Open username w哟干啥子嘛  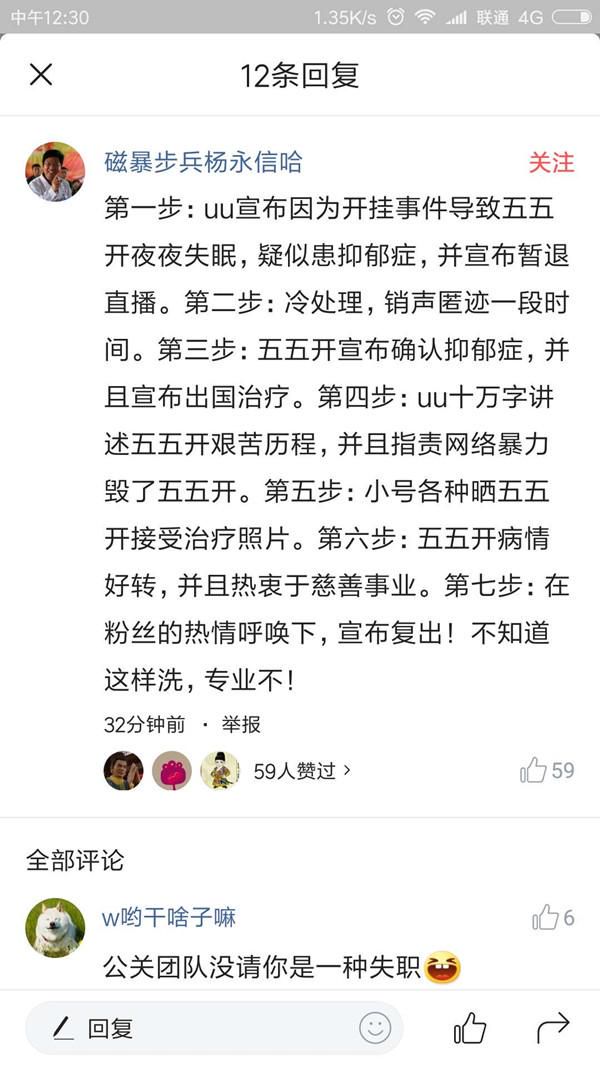[169, 918]
